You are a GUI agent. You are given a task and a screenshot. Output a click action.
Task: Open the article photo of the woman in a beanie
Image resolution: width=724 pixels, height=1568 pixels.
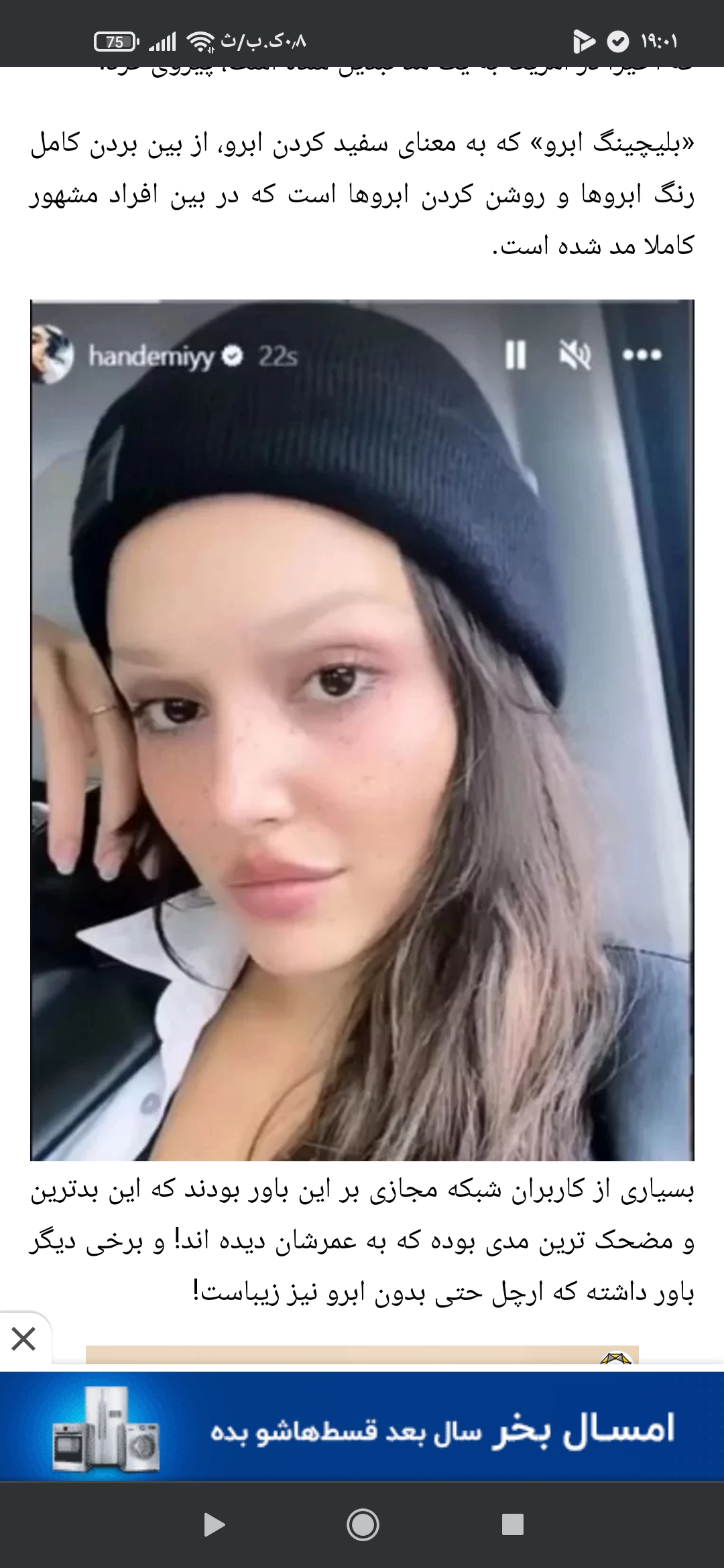[362, 729]
